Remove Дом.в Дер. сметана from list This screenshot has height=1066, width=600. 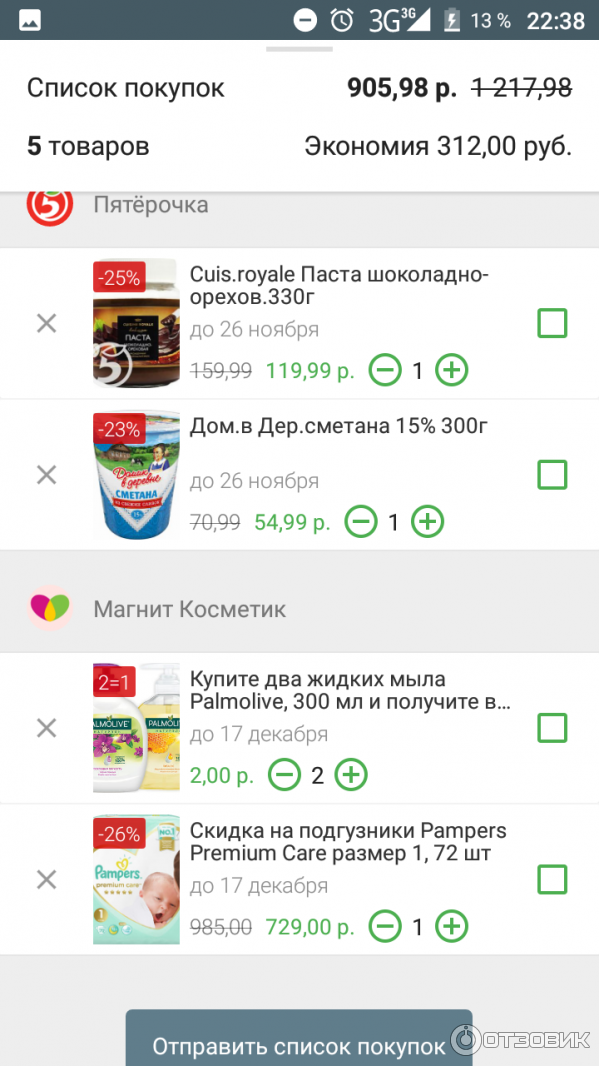[46, 474]
